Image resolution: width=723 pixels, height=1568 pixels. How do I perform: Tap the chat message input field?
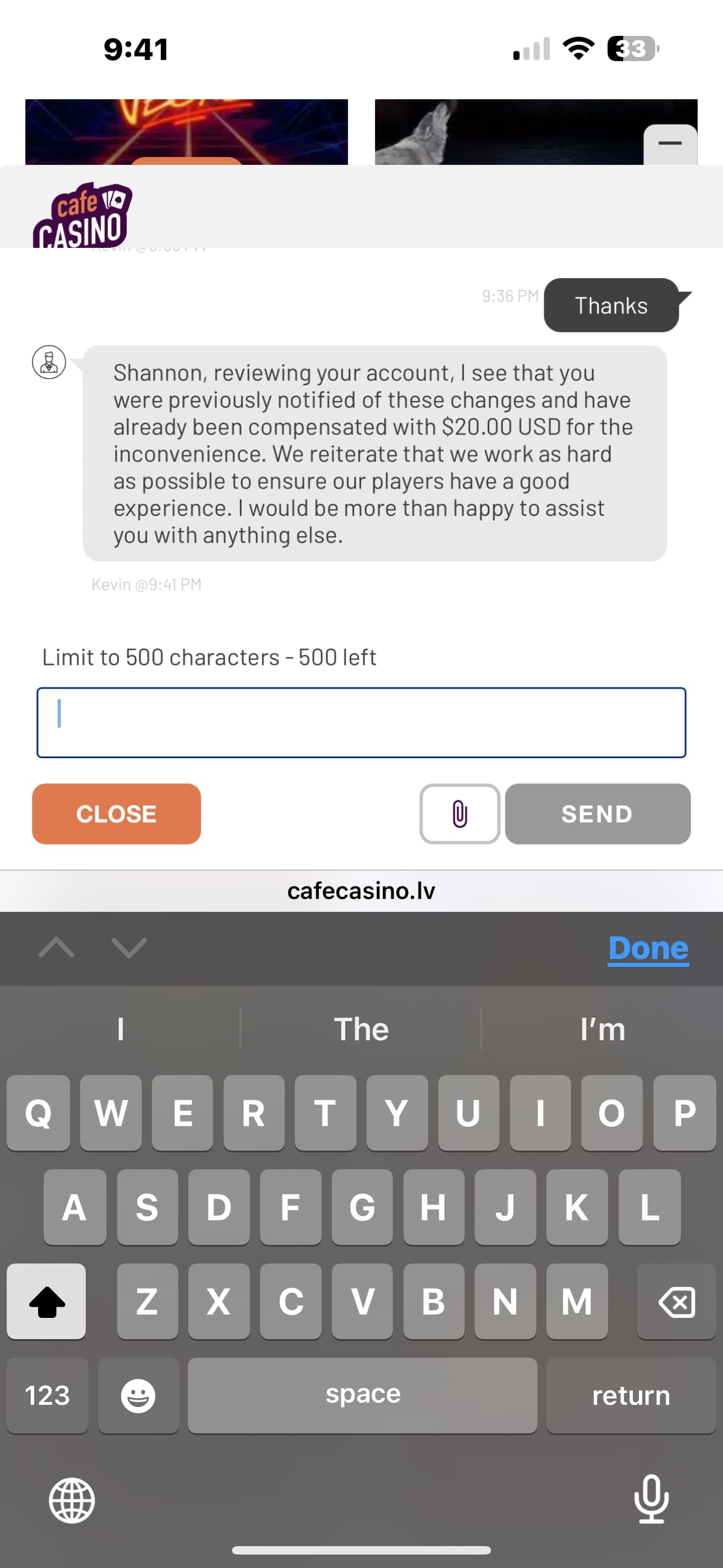tap(361, 722)
